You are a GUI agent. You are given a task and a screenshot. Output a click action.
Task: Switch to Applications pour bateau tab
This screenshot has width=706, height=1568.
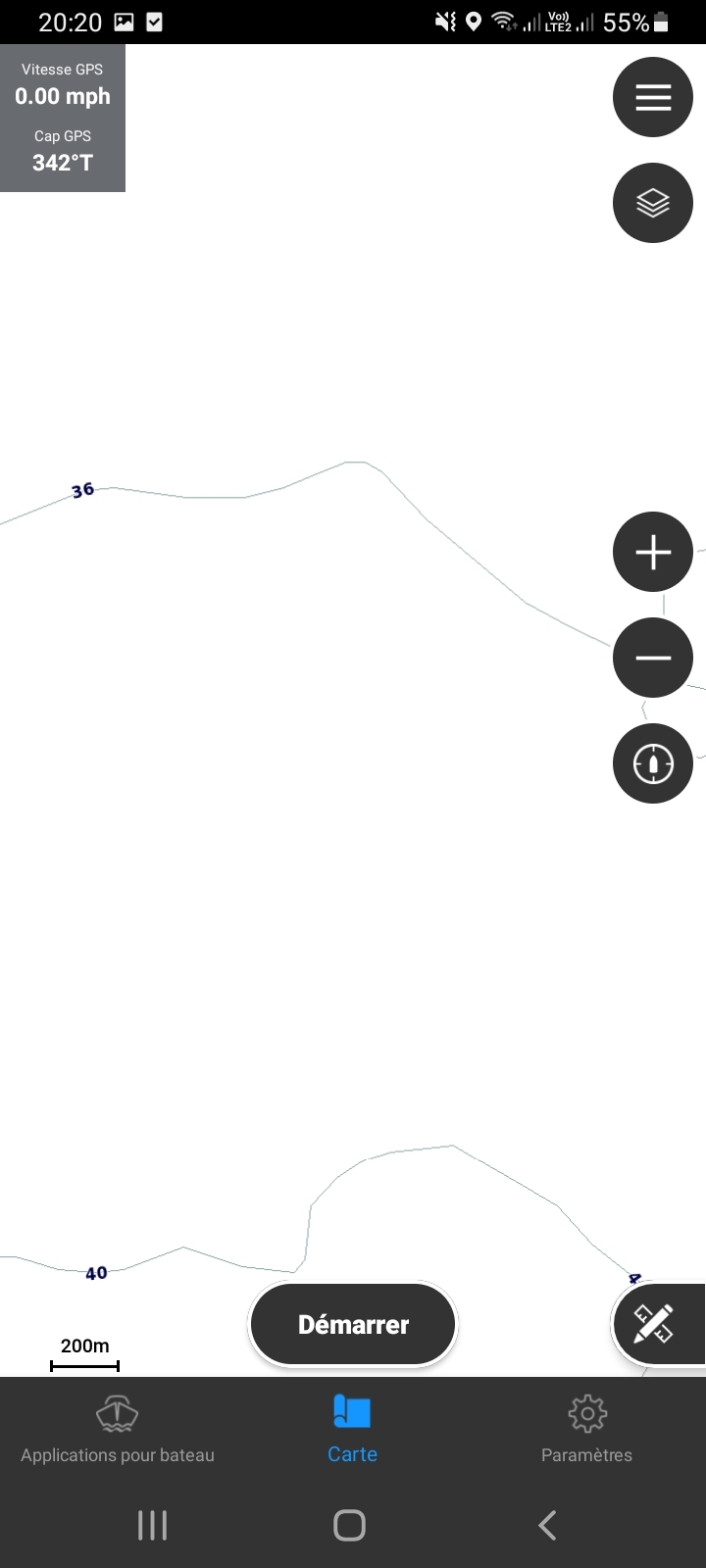coord(118,1431)
